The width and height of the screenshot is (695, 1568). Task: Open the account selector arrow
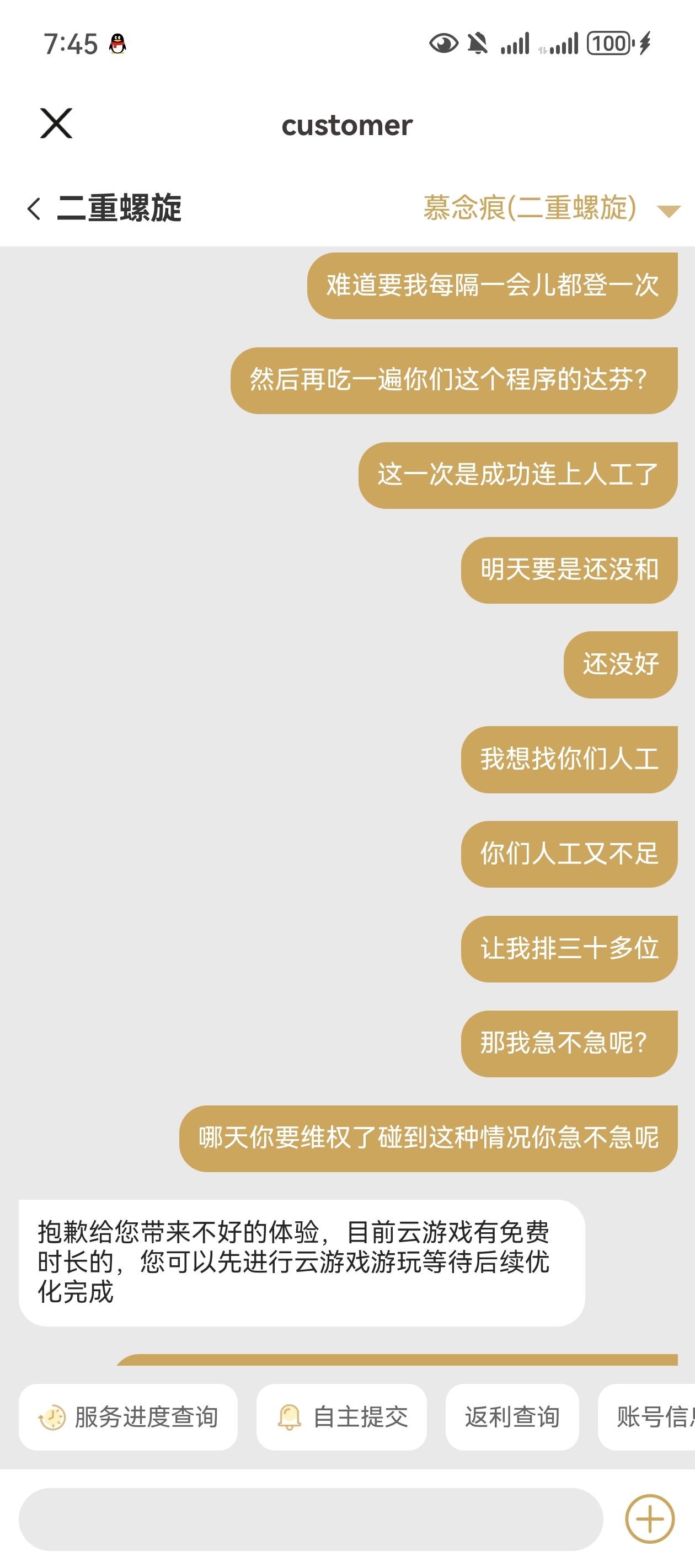pyautogui.click(x=670, y=211)
